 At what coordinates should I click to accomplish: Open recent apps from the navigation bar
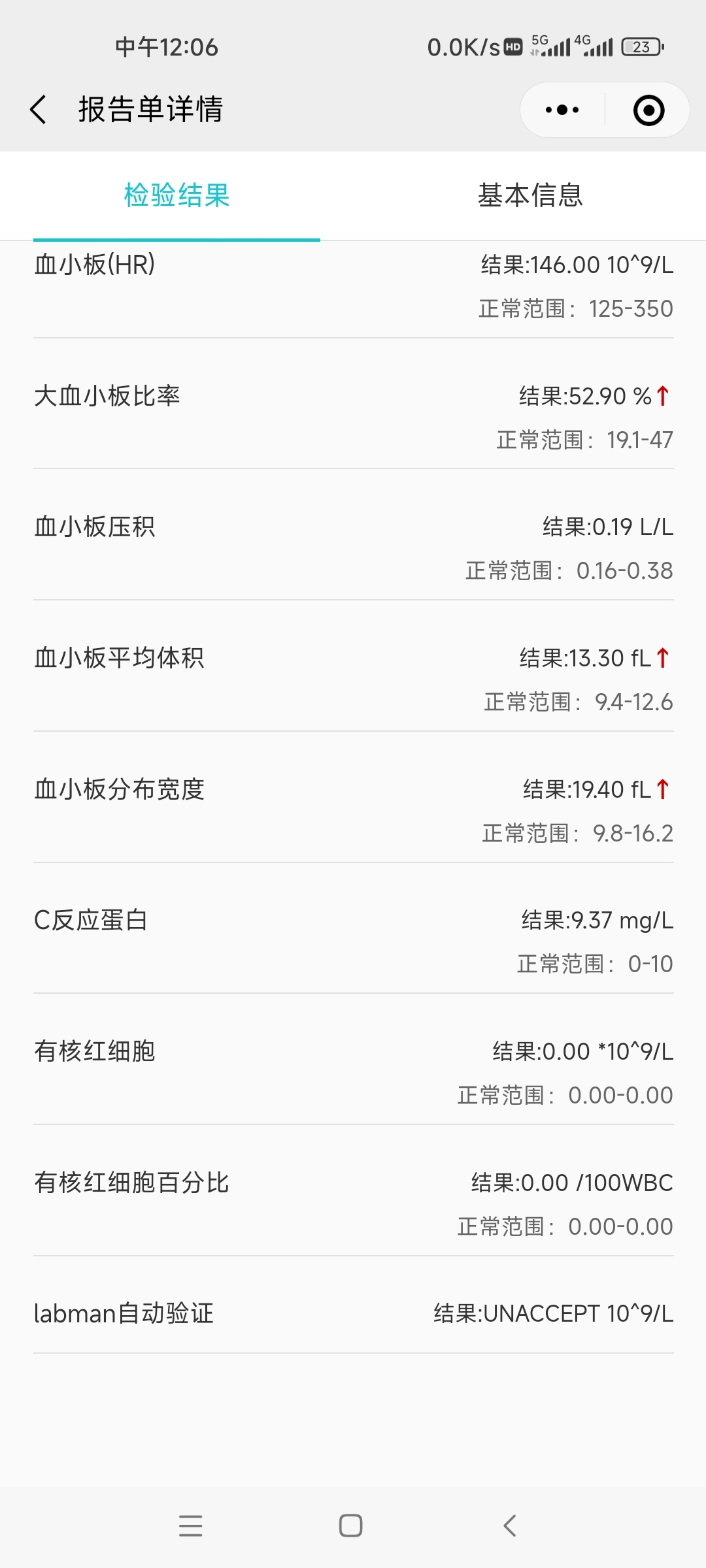[190, 1526]
